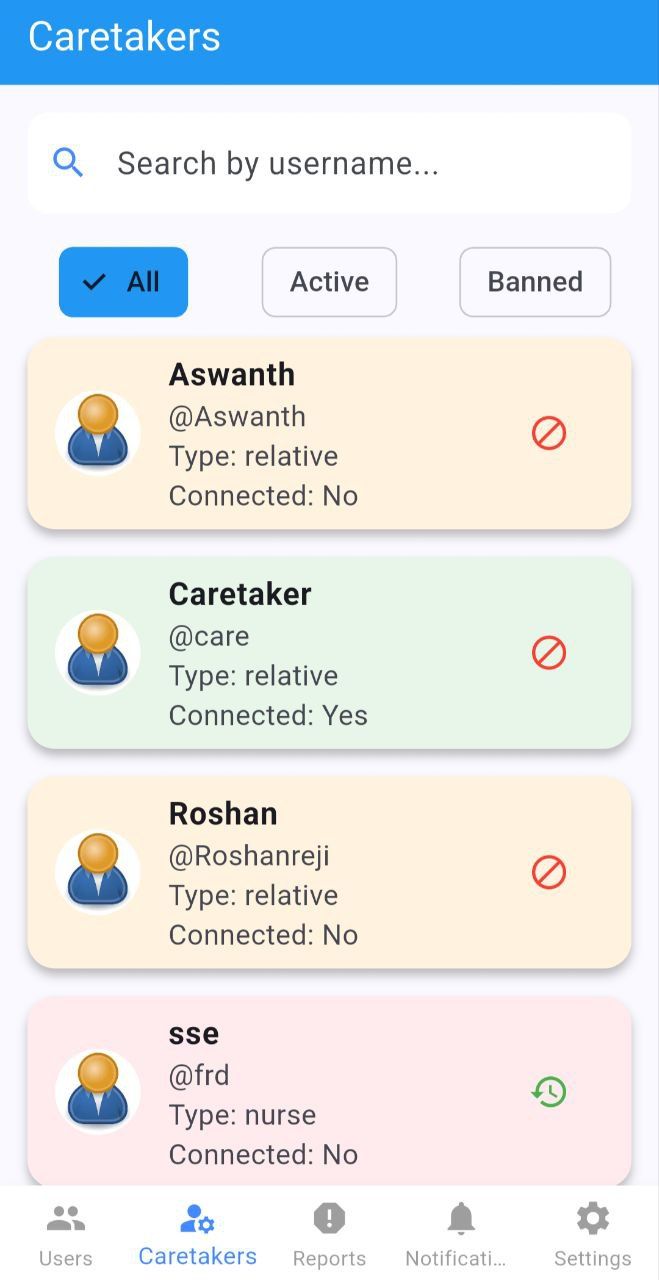Show only Banned caretakers
Screen dimensions: 659x1280
tap(535, 282)
